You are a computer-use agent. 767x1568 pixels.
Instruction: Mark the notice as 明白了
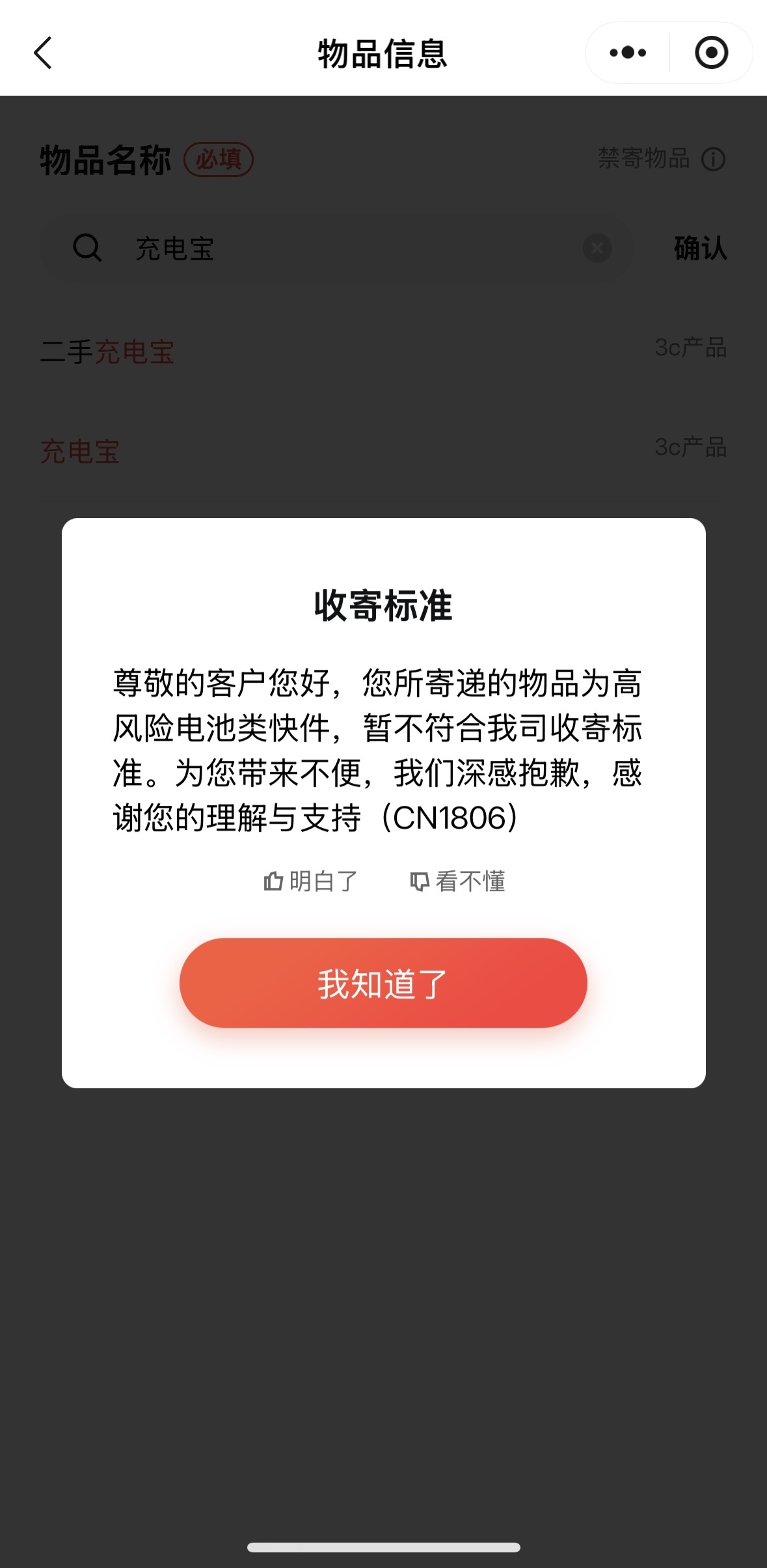point(311,881)
